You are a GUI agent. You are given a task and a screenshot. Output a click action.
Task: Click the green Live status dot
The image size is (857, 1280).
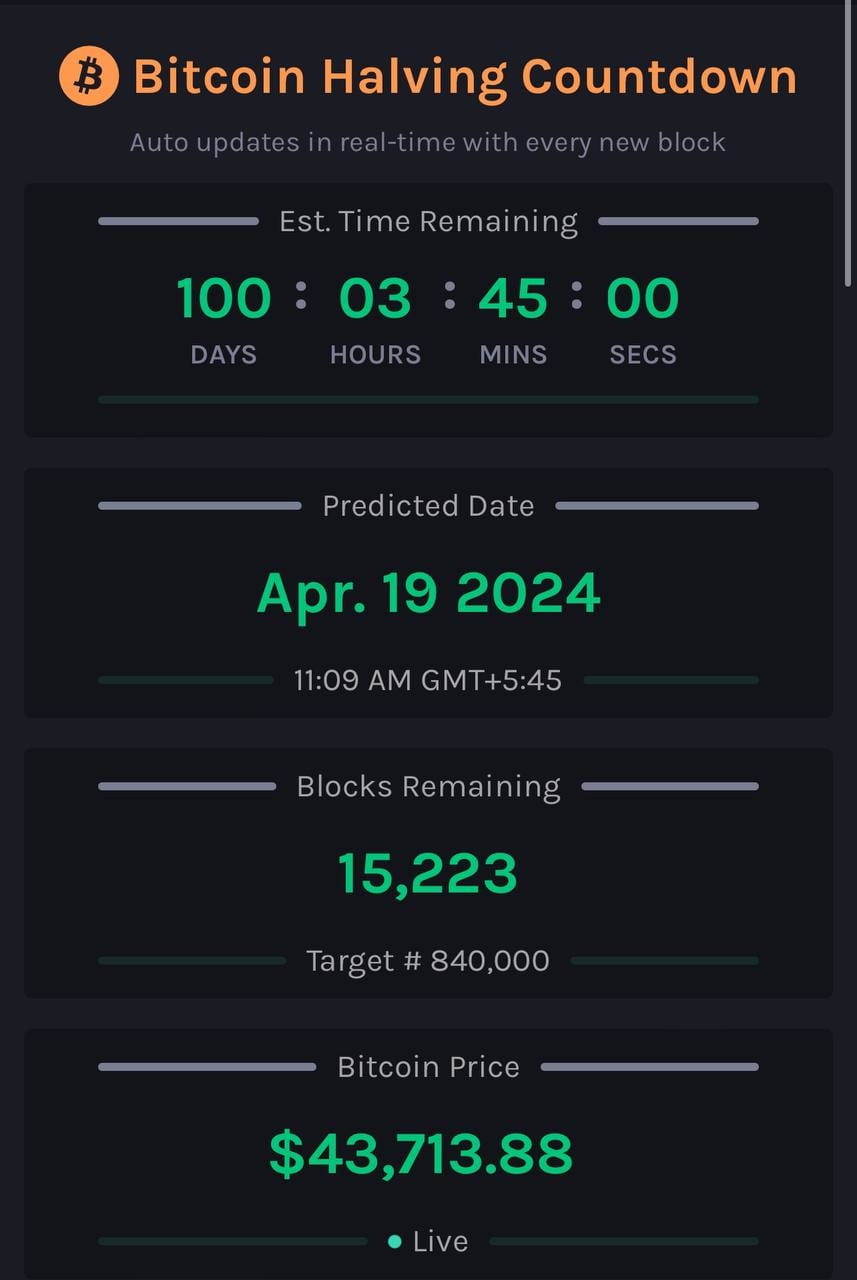[x=394, y=1241]
